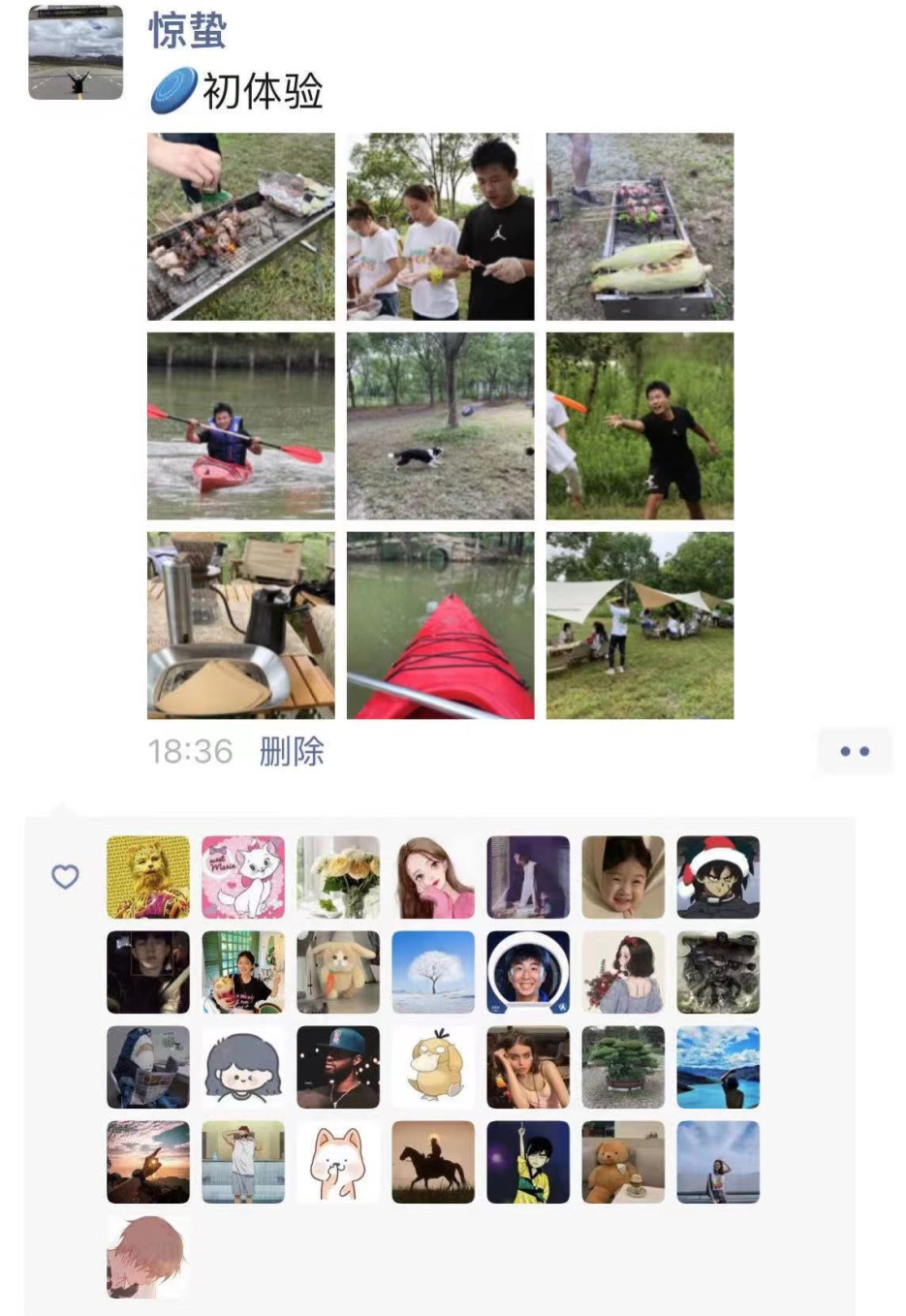View the astronaut helmet avatar liker's profile
The height and width of the screenshot is (1316, 906).
[x=528, y=972]
